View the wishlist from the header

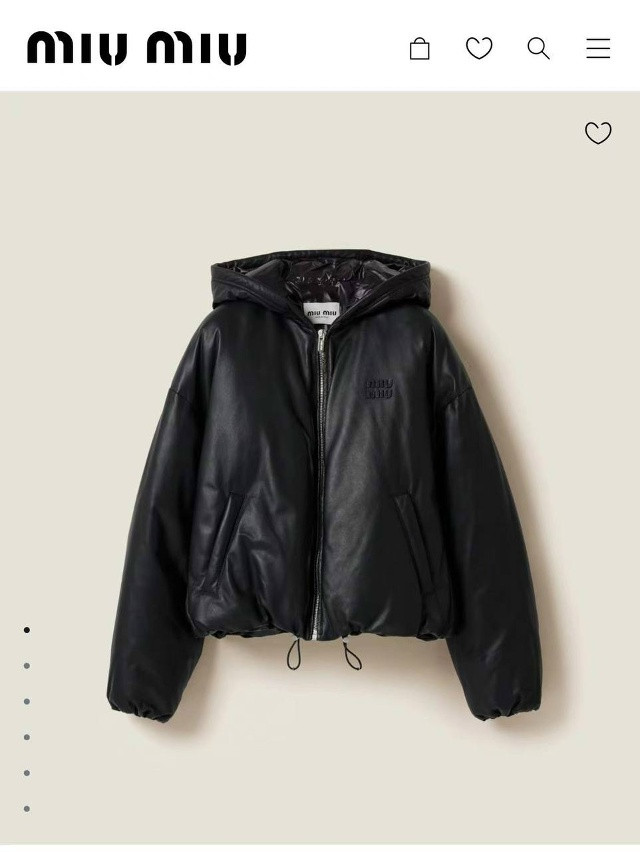479,48
